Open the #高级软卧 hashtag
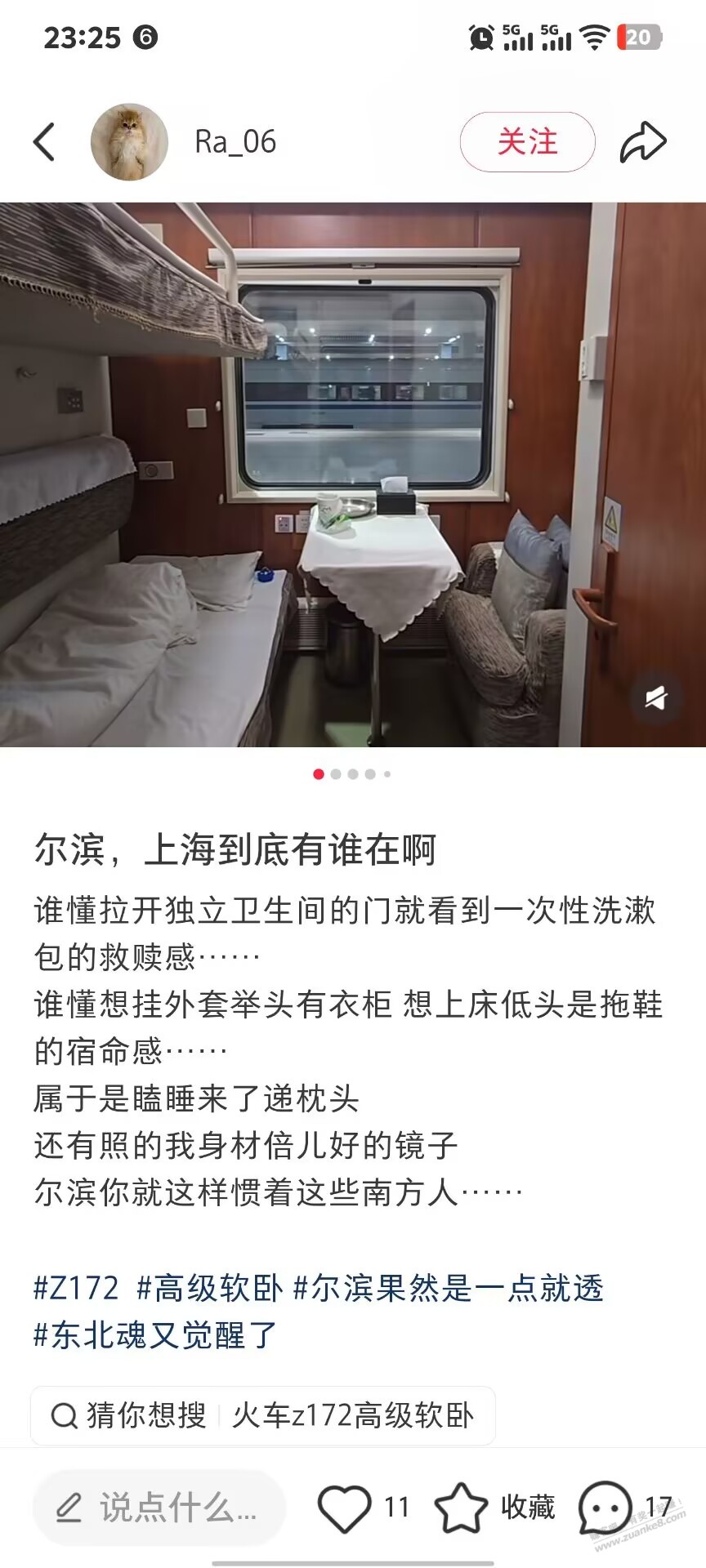This screenshot has width=706, height=1568. 209,1288
